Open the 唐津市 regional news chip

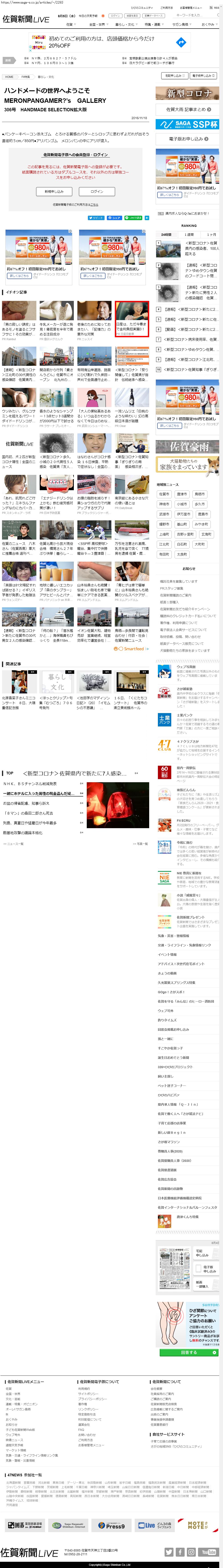pos(182,494)
